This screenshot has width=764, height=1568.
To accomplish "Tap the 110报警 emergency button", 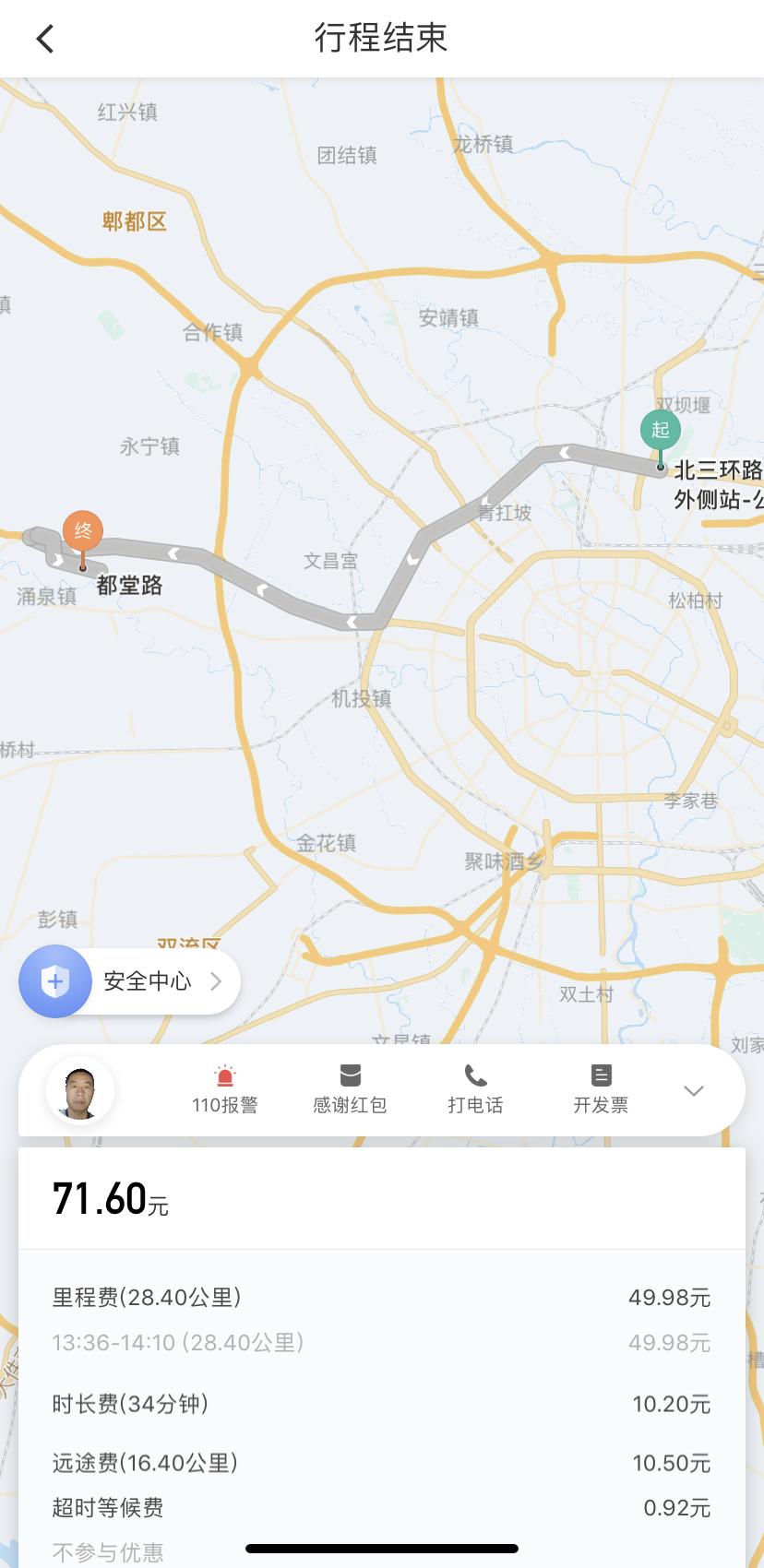I will point(224,1089).
